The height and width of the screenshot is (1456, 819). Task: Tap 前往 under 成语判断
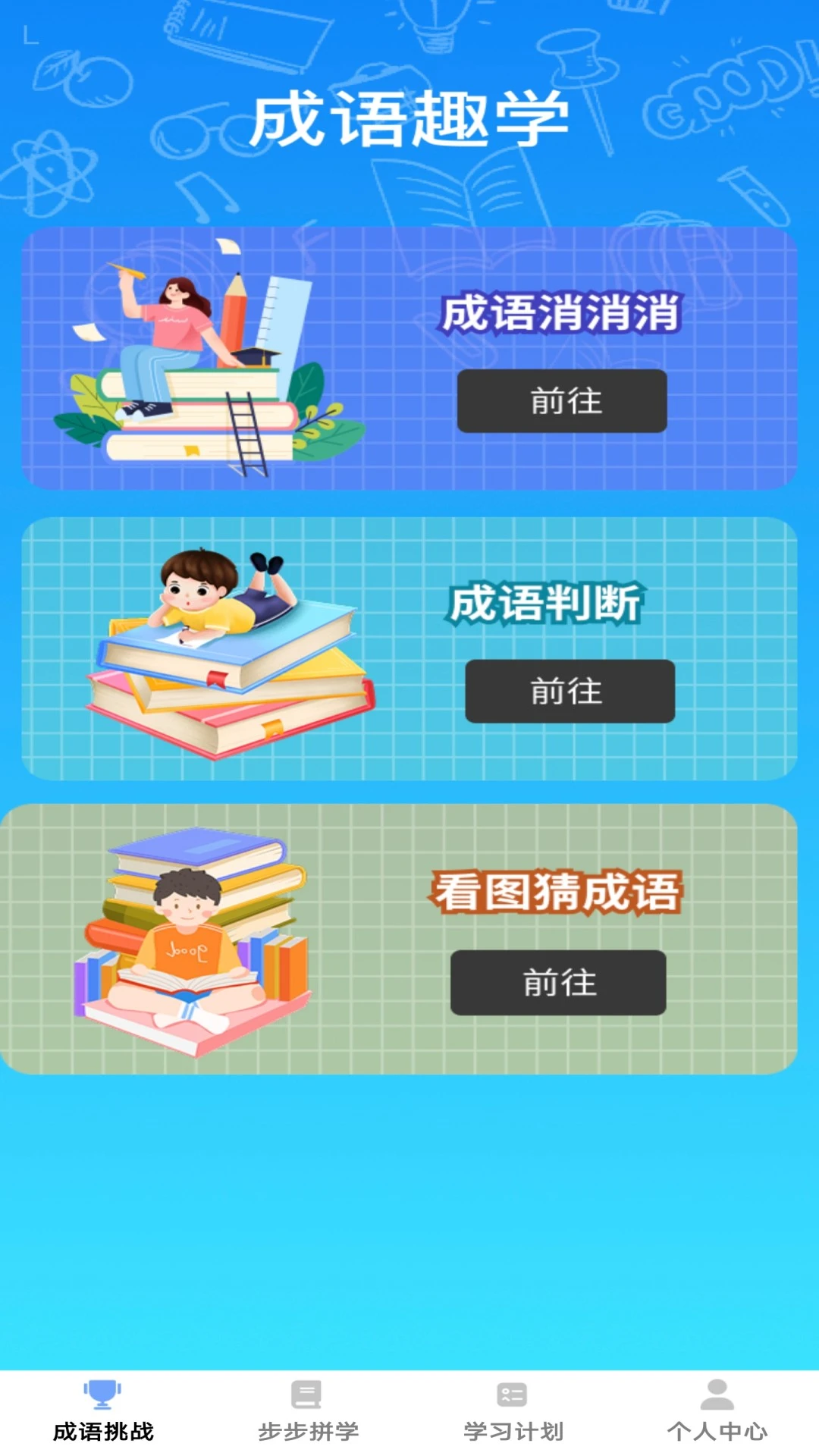click(x=570, y=691)
